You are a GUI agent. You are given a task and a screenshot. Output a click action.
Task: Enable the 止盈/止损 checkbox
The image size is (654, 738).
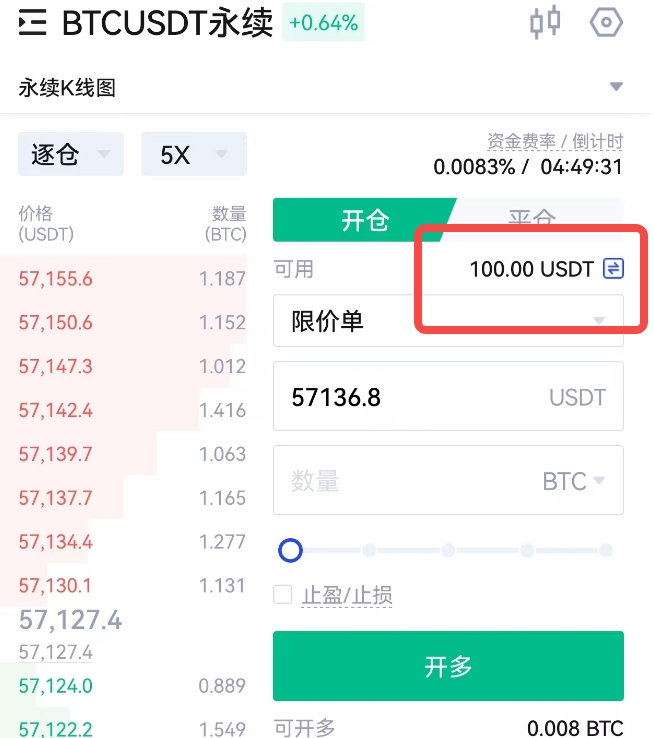pyautogui.click(x=283, y=596)
